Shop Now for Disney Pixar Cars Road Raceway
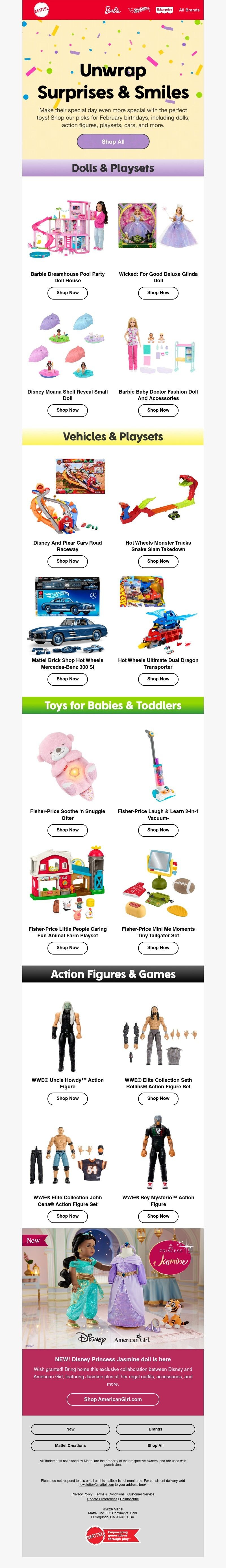The width and height of the screenshot is (226, 1568). (68, 561)
